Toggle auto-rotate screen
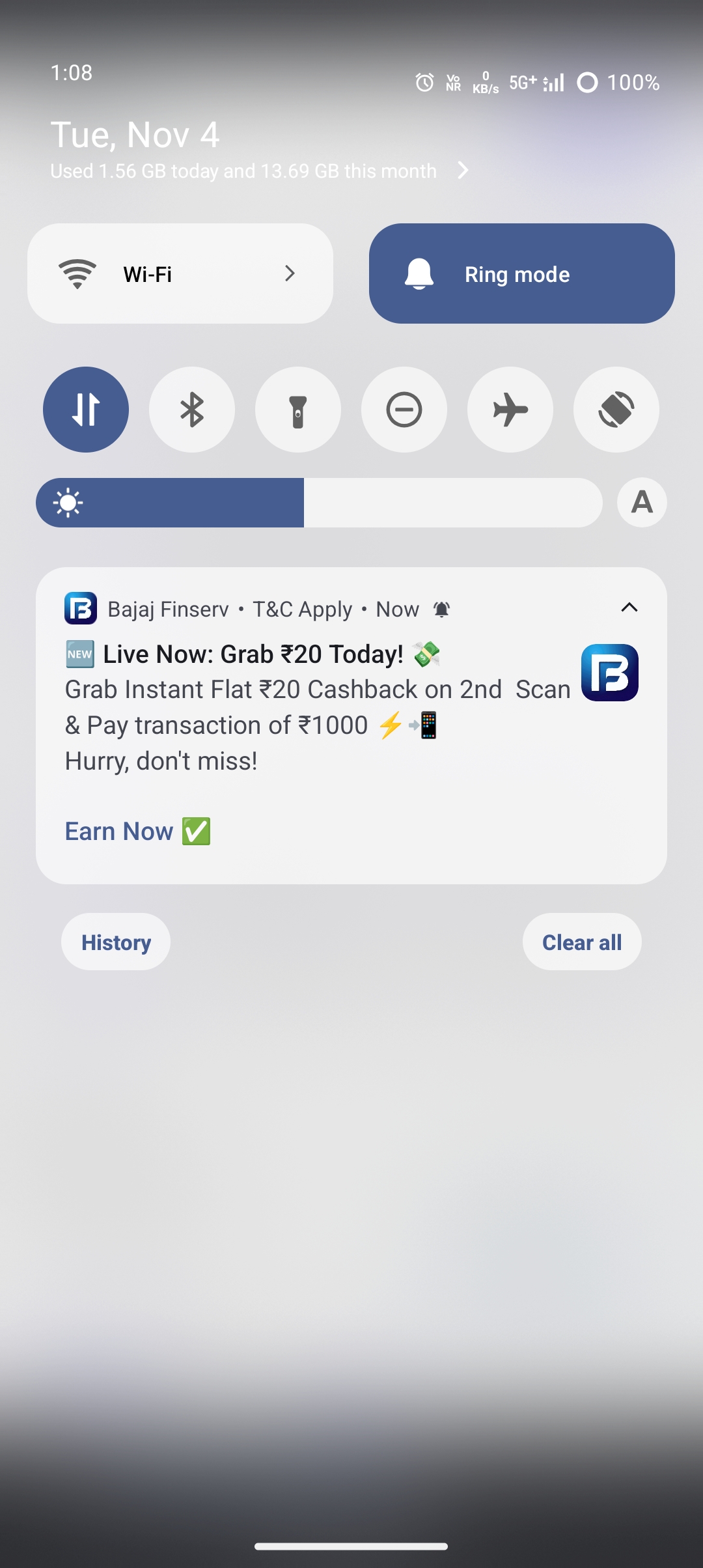Viewport: 703px width, 1568px height. pyautogui.click(x=616, y=410)
